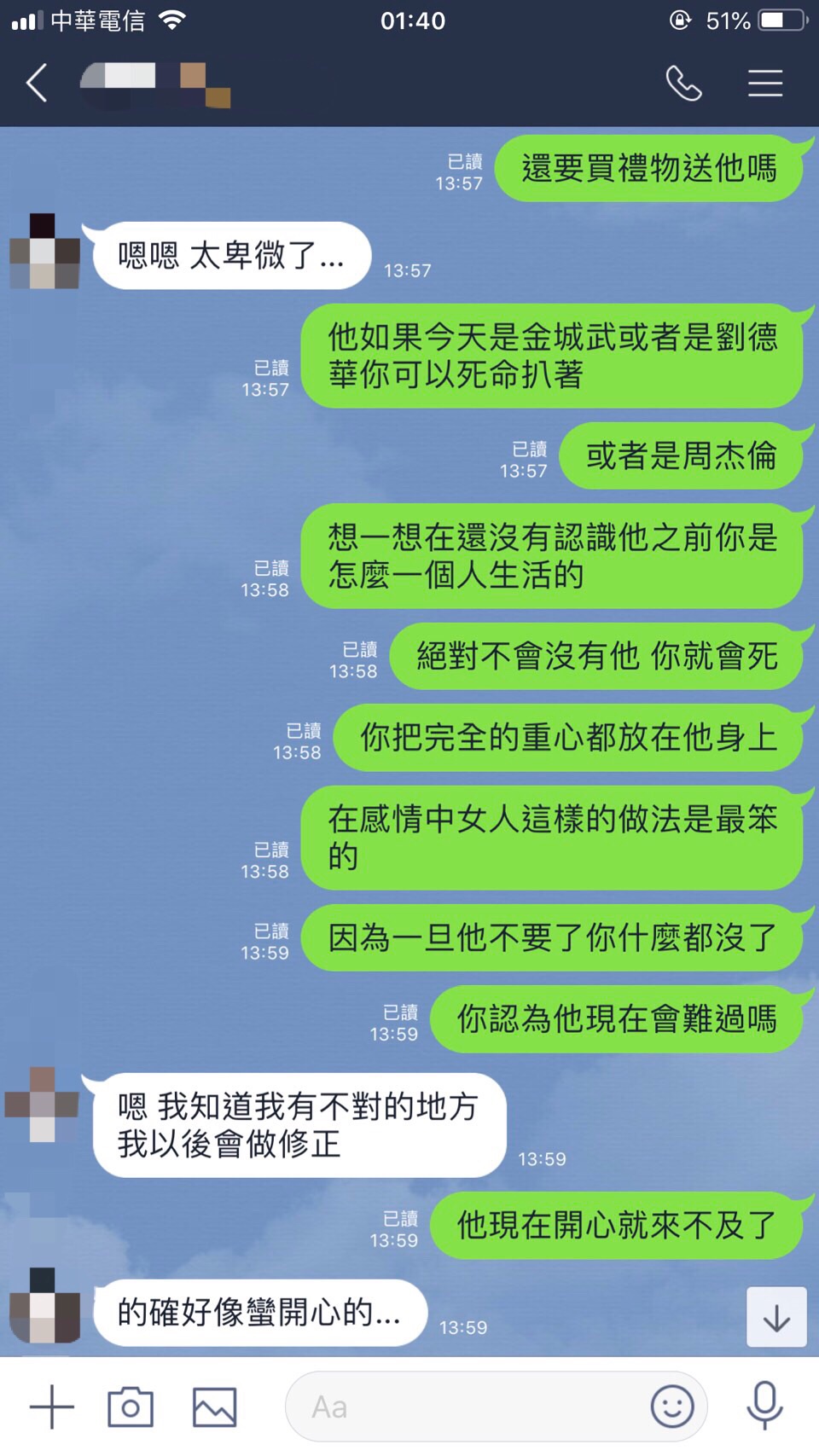819x1456 pixels.
Task: Open avatar beside 的確好像蠻開心的 message
Action: 44,1306
